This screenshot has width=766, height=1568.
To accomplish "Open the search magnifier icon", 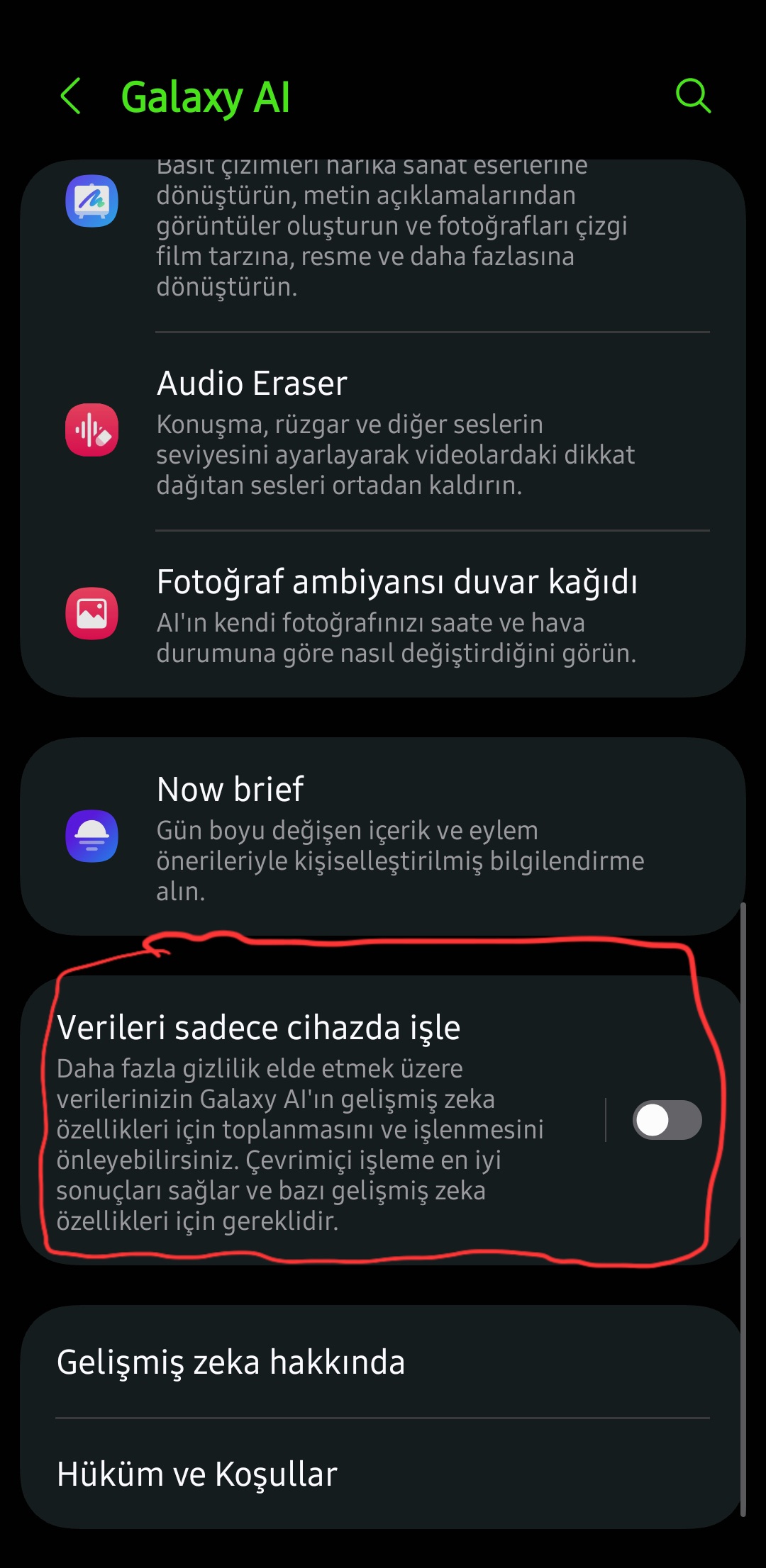I will pos(693,96).
